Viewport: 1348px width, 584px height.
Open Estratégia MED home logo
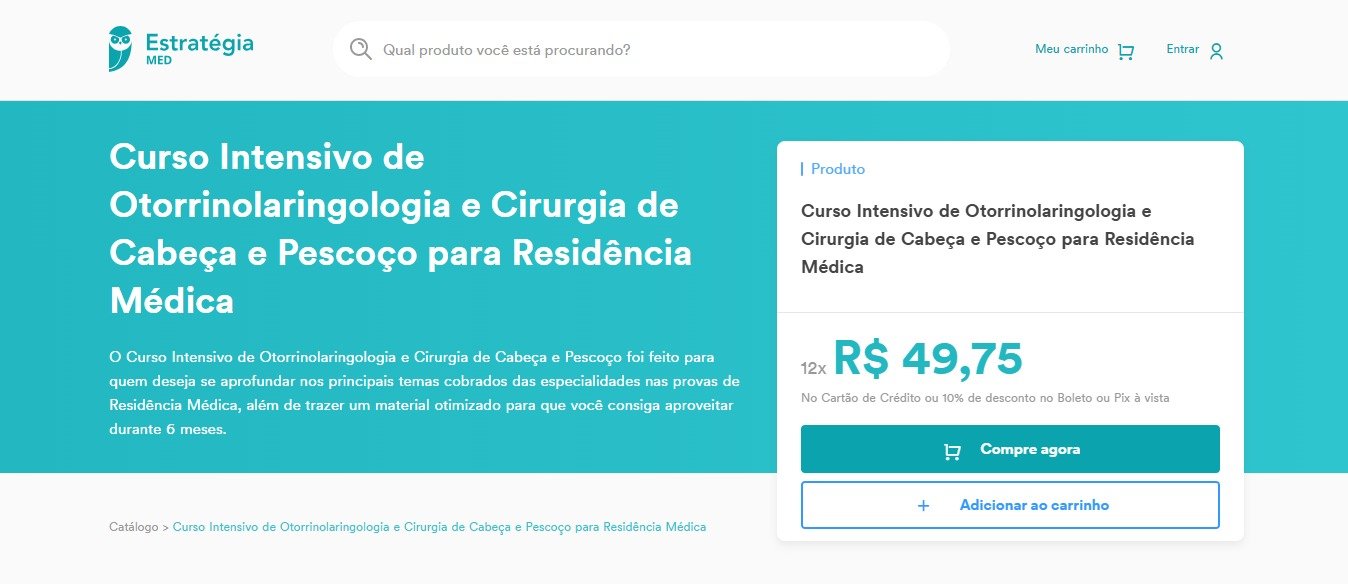(x=181, y=49)
